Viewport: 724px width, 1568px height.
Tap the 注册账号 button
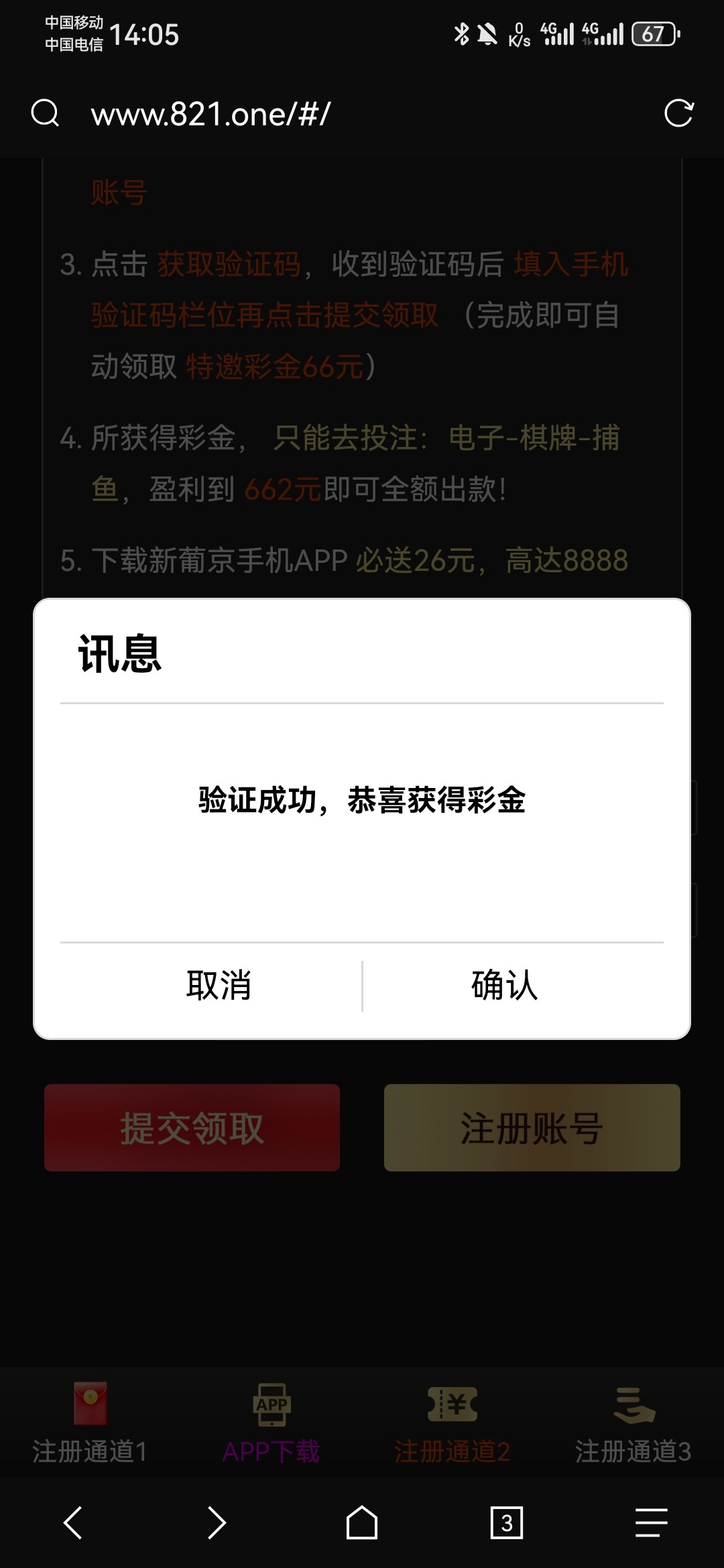(532, 1128)
